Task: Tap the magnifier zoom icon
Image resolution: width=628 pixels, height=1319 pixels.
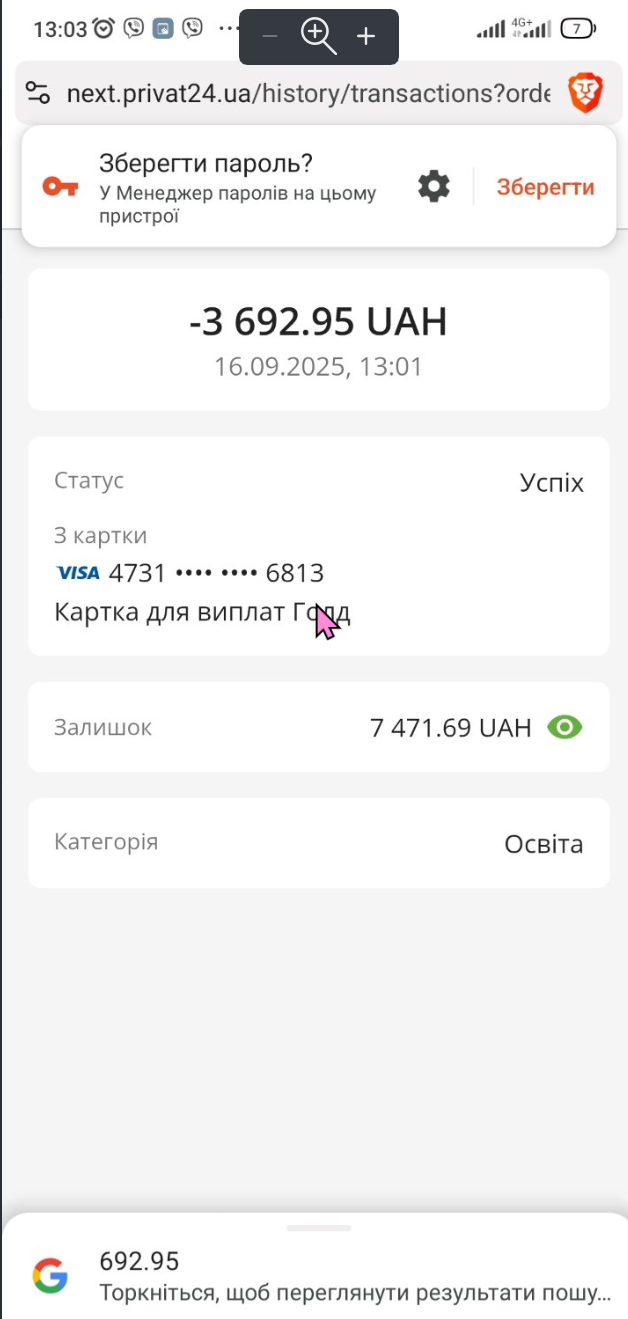Action: 318,37
